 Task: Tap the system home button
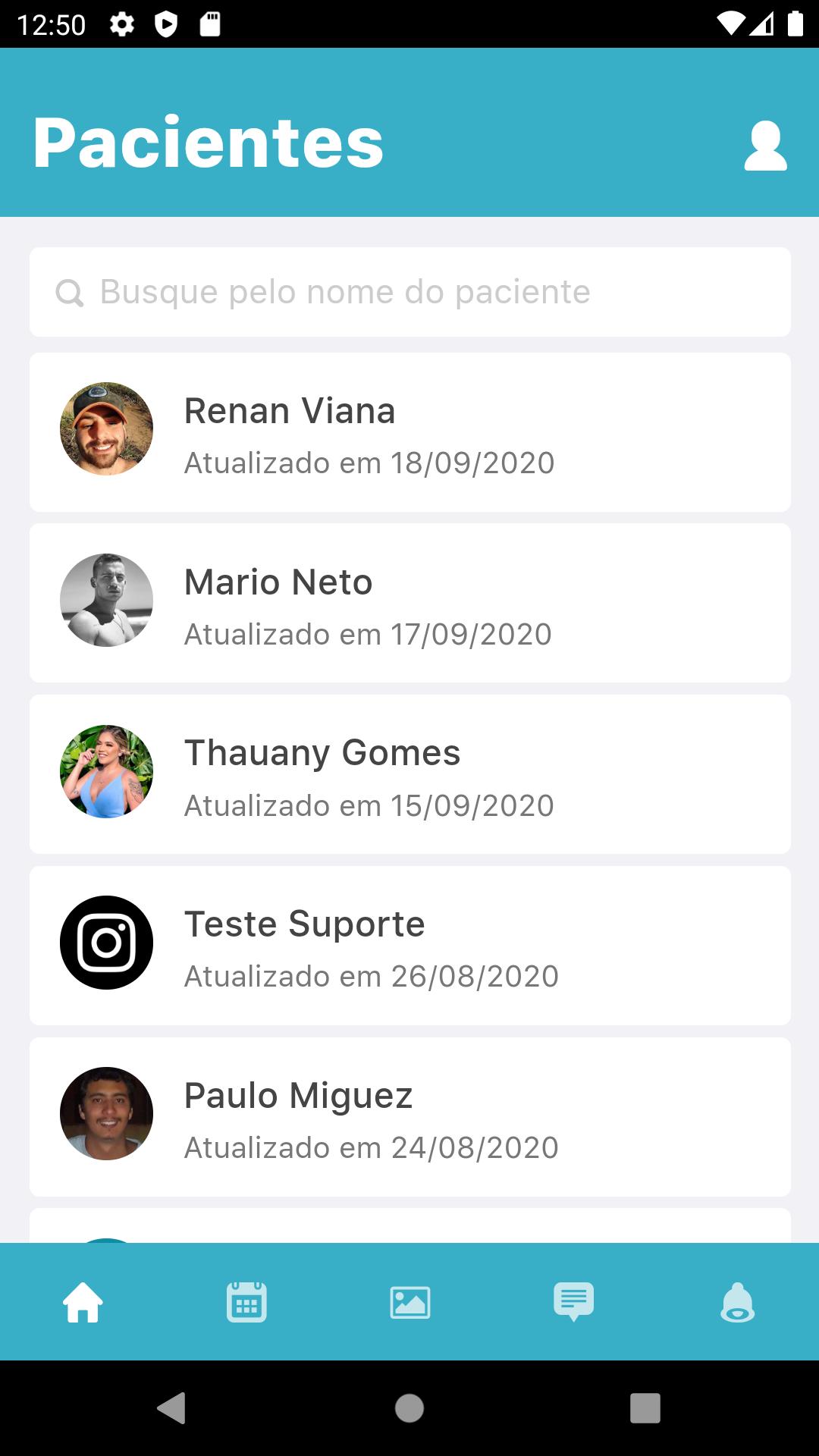point(409,1408)
